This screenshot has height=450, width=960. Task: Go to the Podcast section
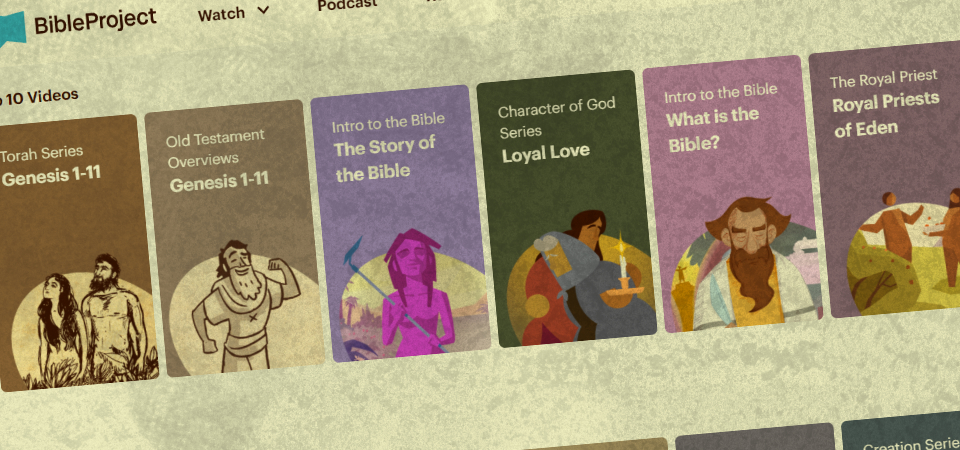coord(347,5)
